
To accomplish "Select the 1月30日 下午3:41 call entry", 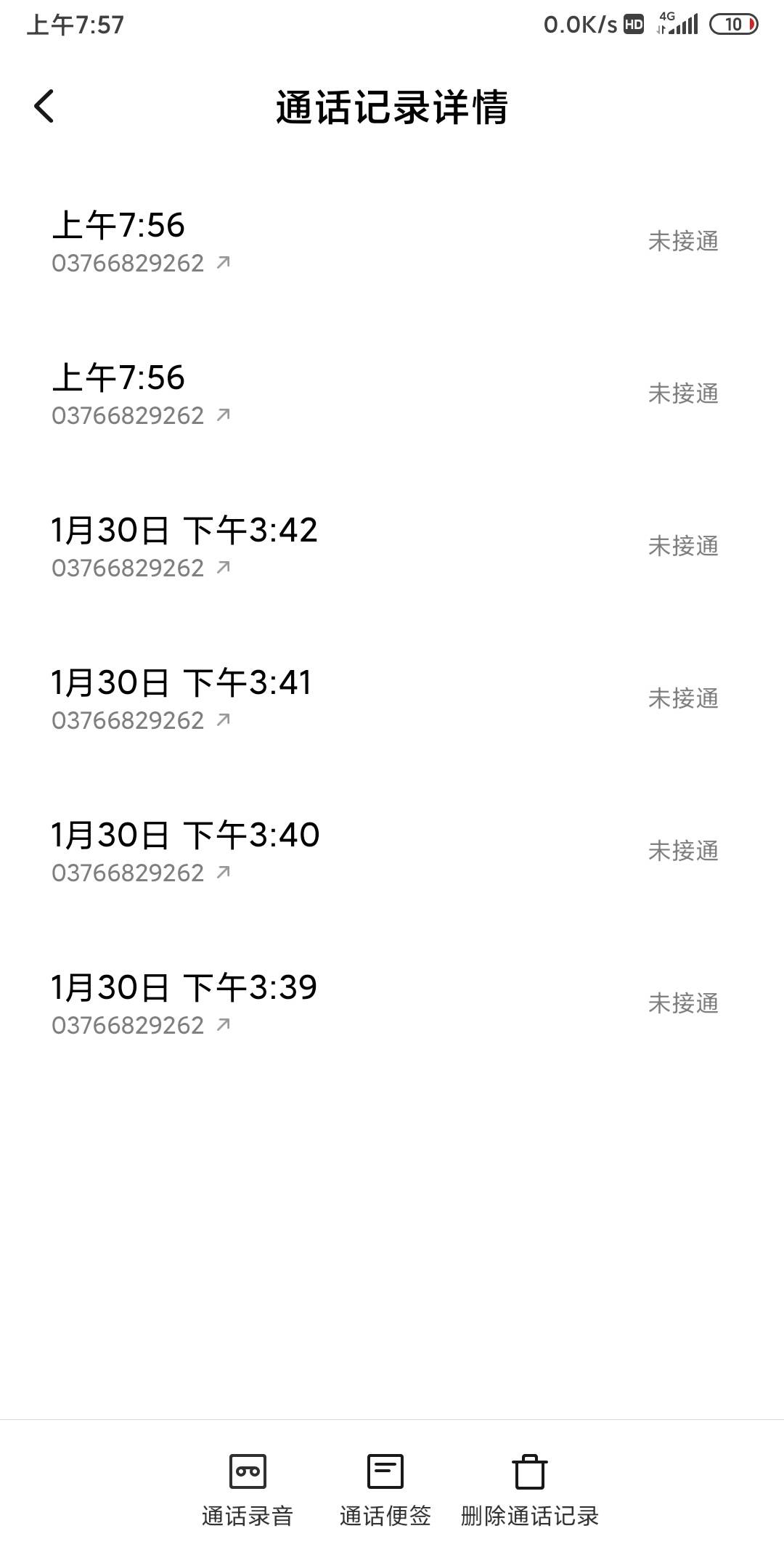I will click(x=392, y=699).
